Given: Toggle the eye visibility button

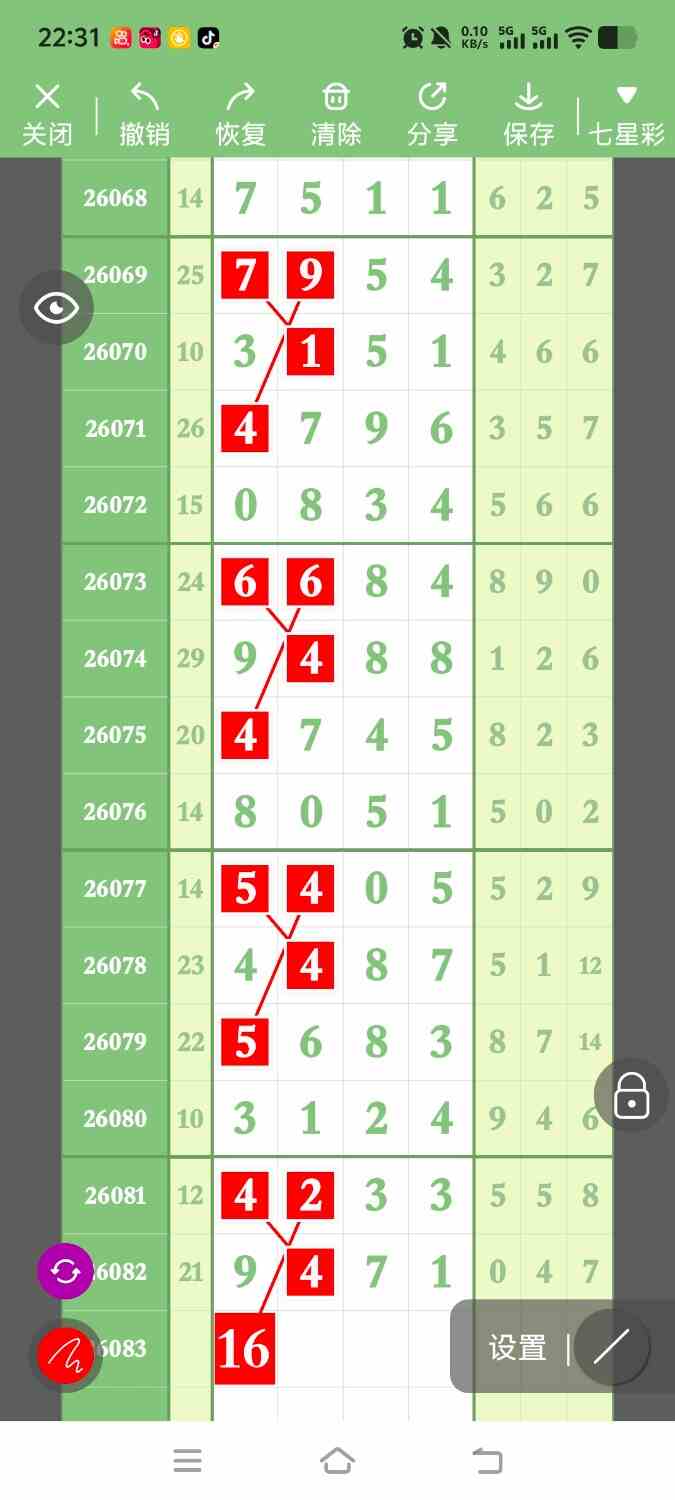Looking at the screenshot, I should click(x=57, y=308).
